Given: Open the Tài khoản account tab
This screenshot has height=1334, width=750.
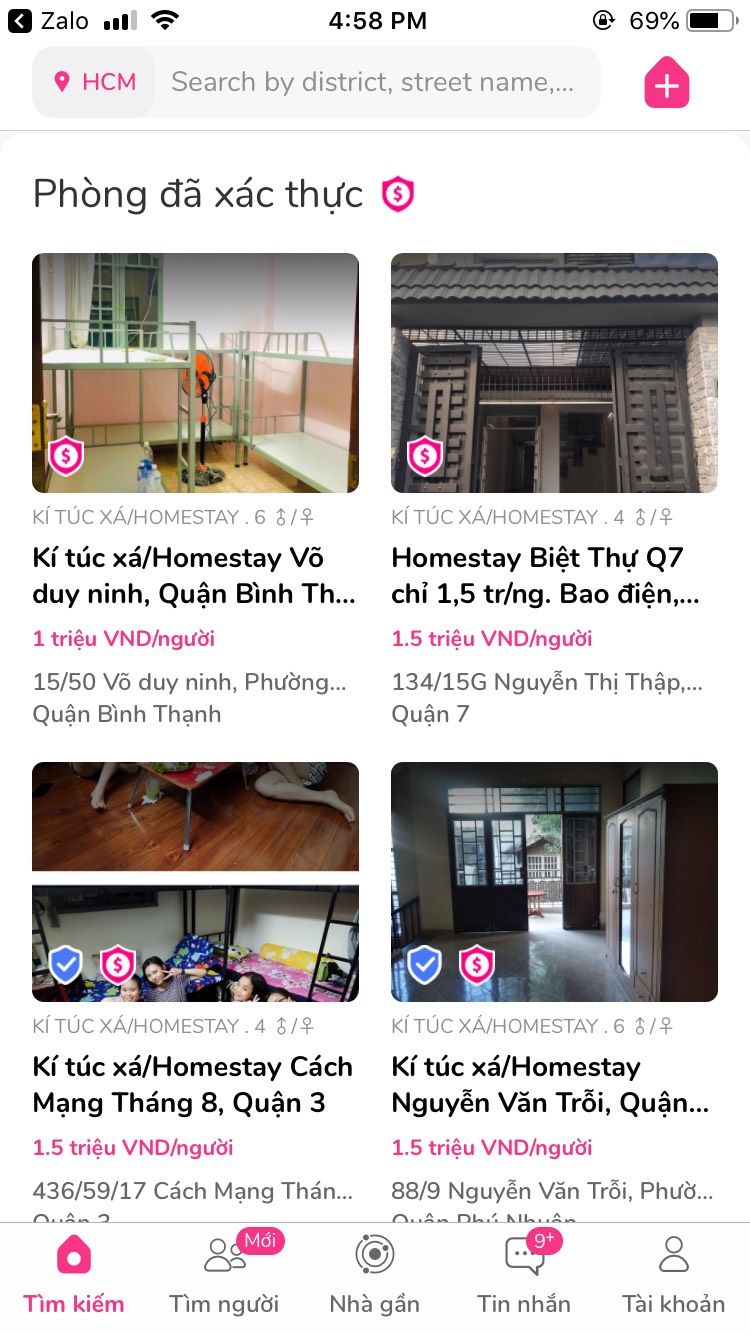Looking at the screenshot, I should tap(673, 1276).
